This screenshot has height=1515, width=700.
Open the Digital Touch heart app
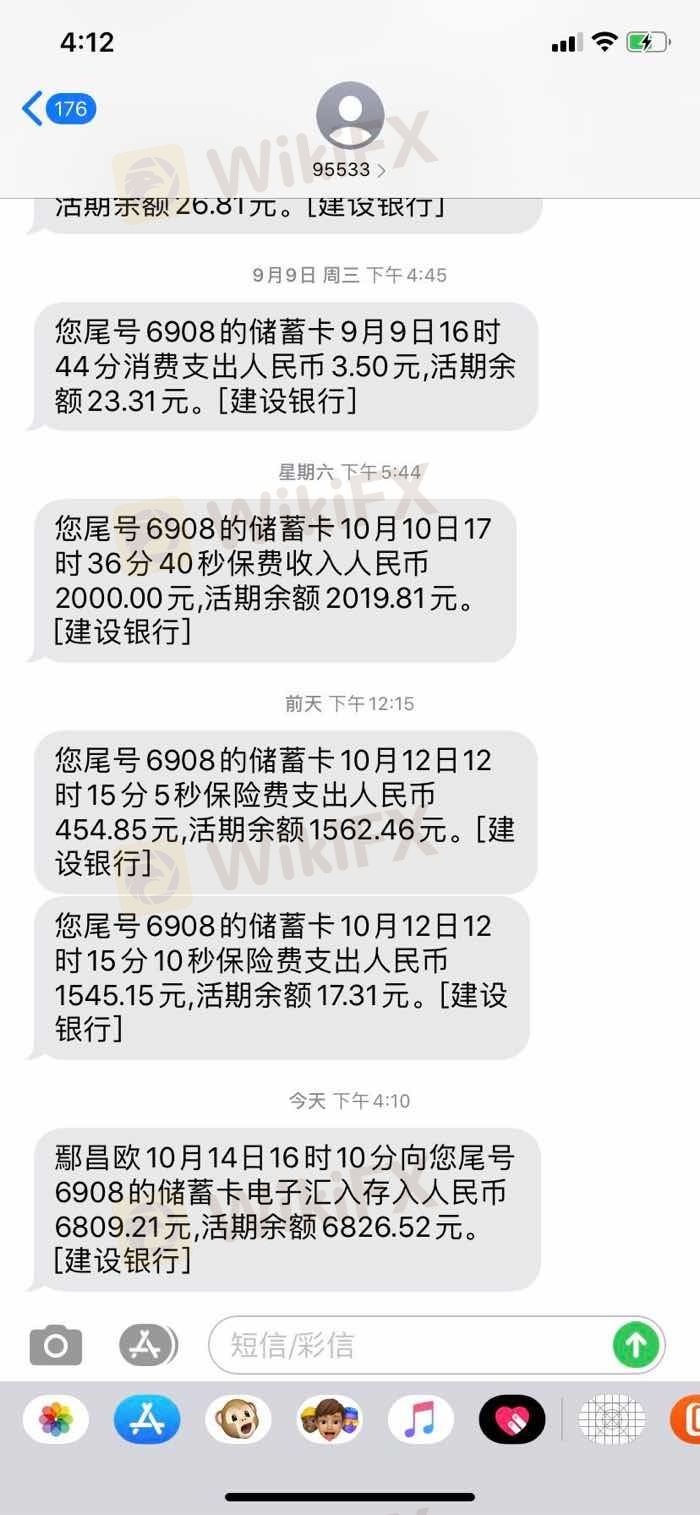(512, 1419)
